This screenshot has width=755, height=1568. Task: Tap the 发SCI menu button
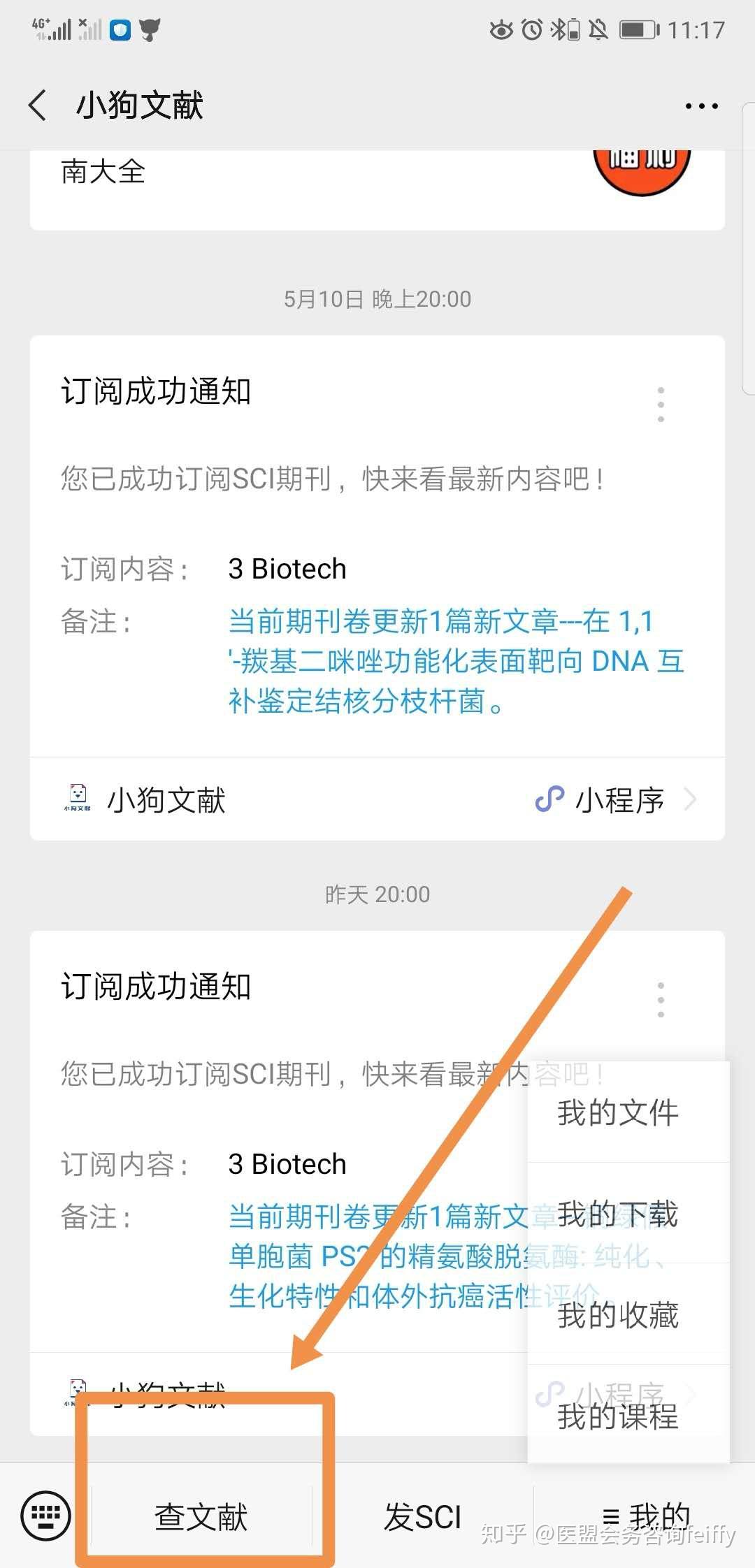tap(422, 1517)
